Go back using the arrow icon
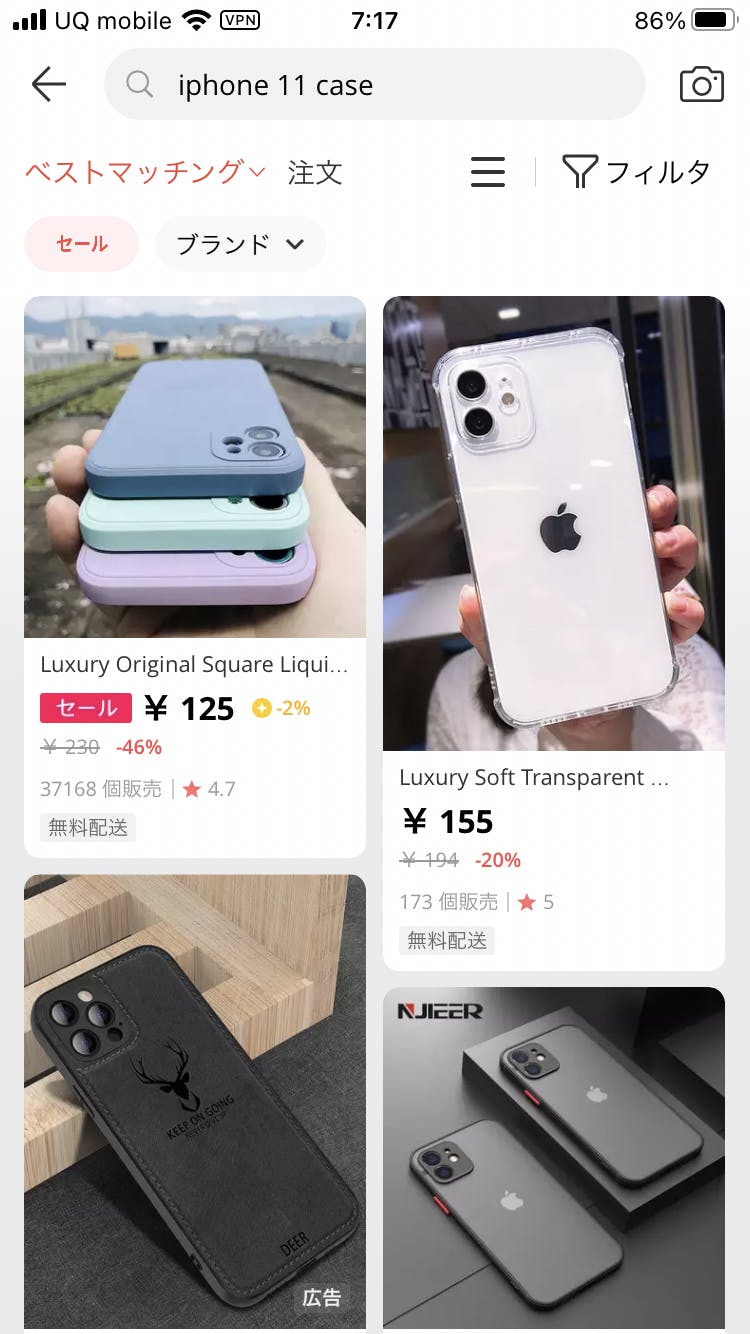750x1334 pixels. click(48, 85)
